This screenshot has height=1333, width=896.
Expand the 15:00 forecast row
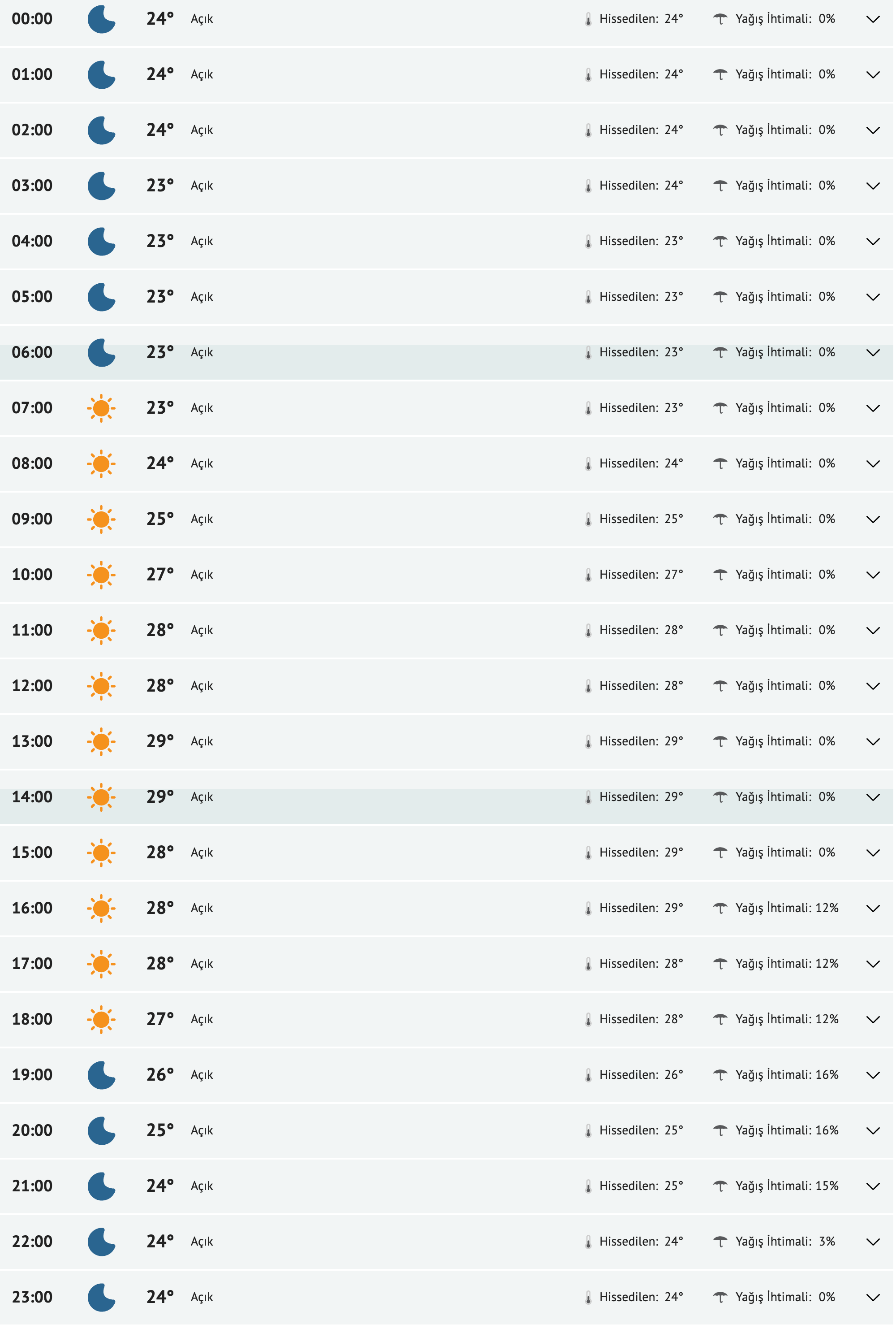click(873, 853)
